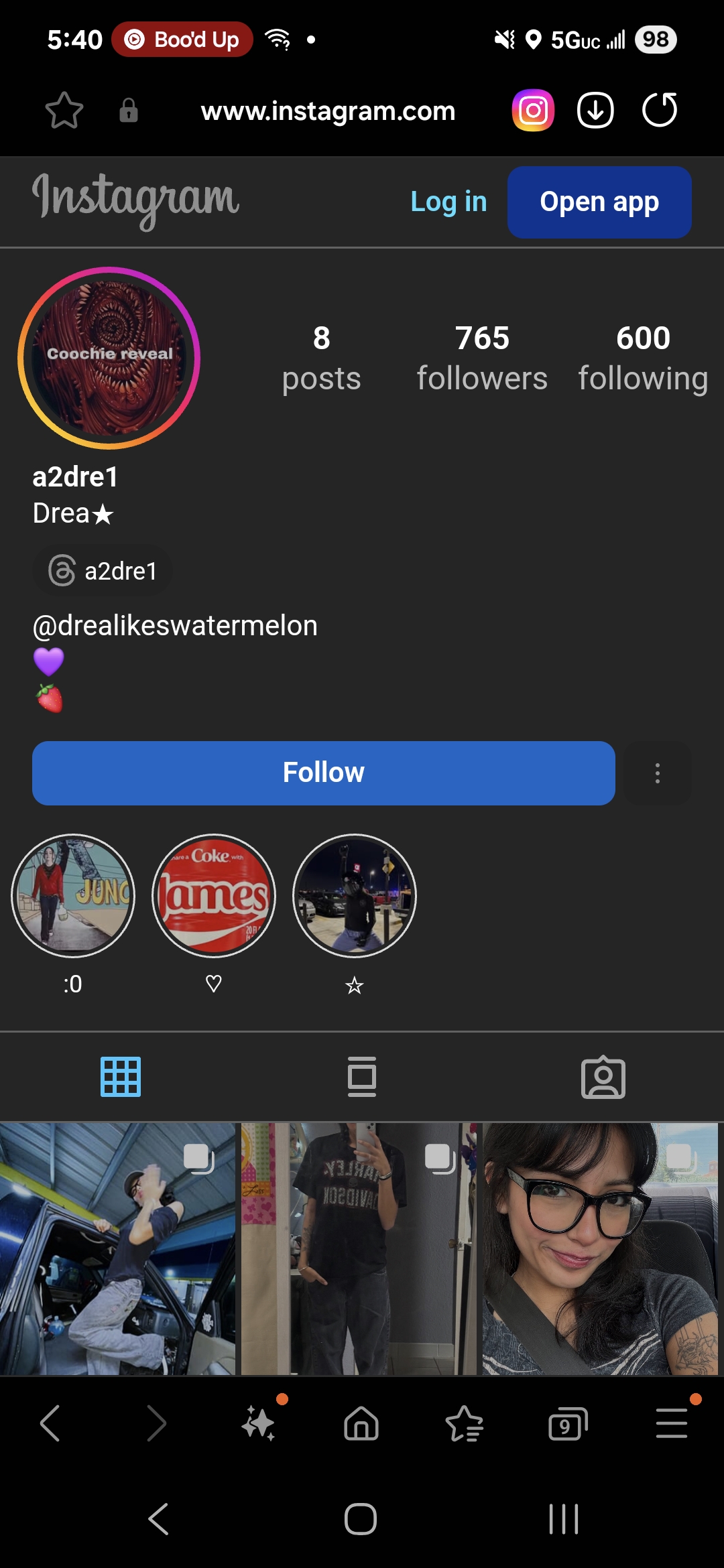724x1568 pixels.
Task: Tap the Open app button
Action: click(599, 202)
